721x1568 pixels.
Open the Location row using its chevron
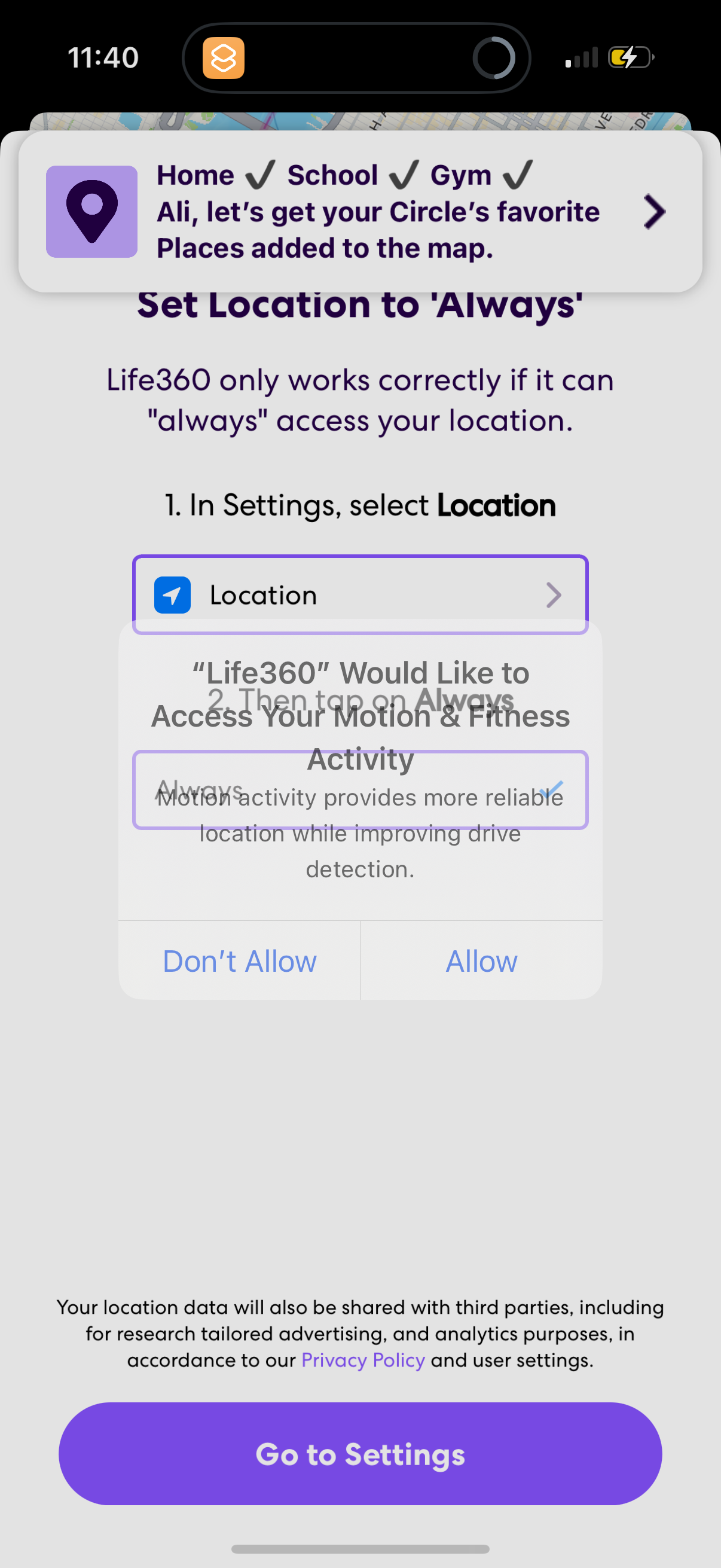coord(554,594)
